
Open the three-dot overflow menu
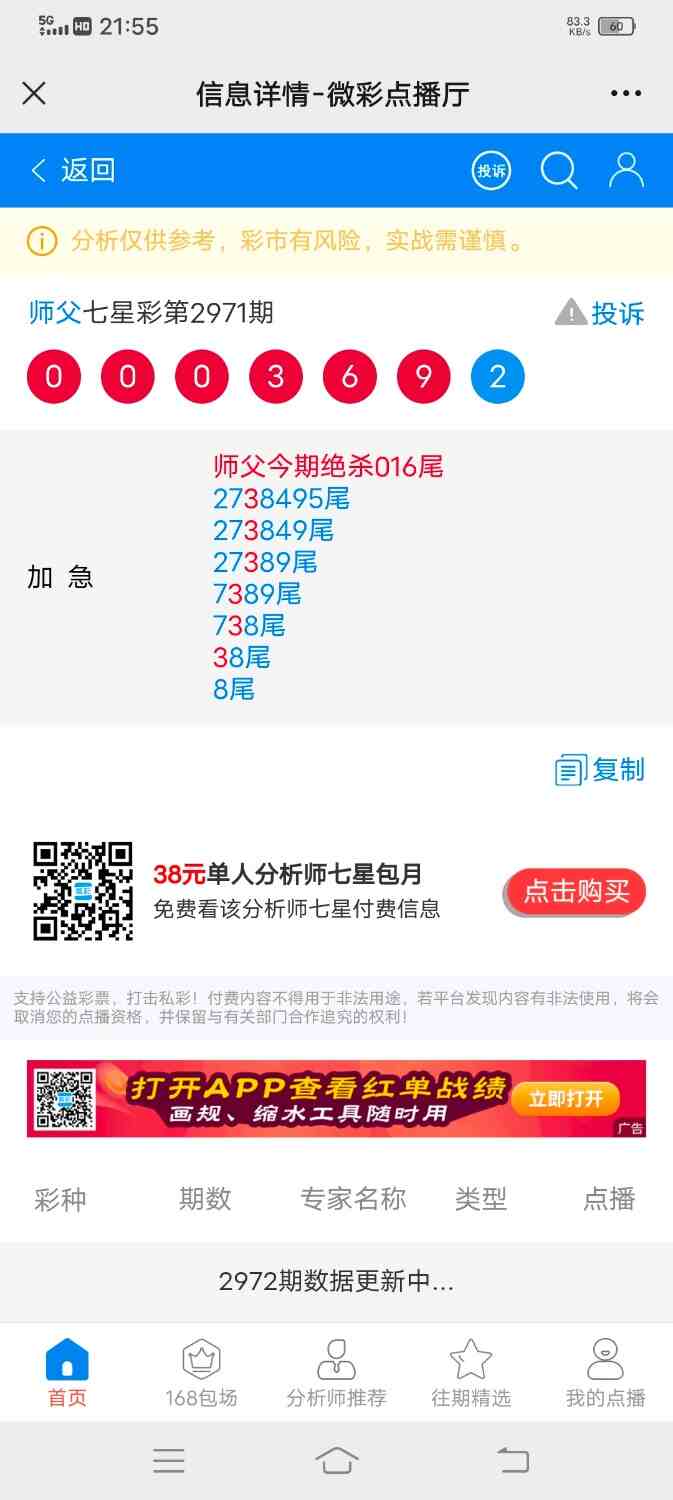(626, 94)
